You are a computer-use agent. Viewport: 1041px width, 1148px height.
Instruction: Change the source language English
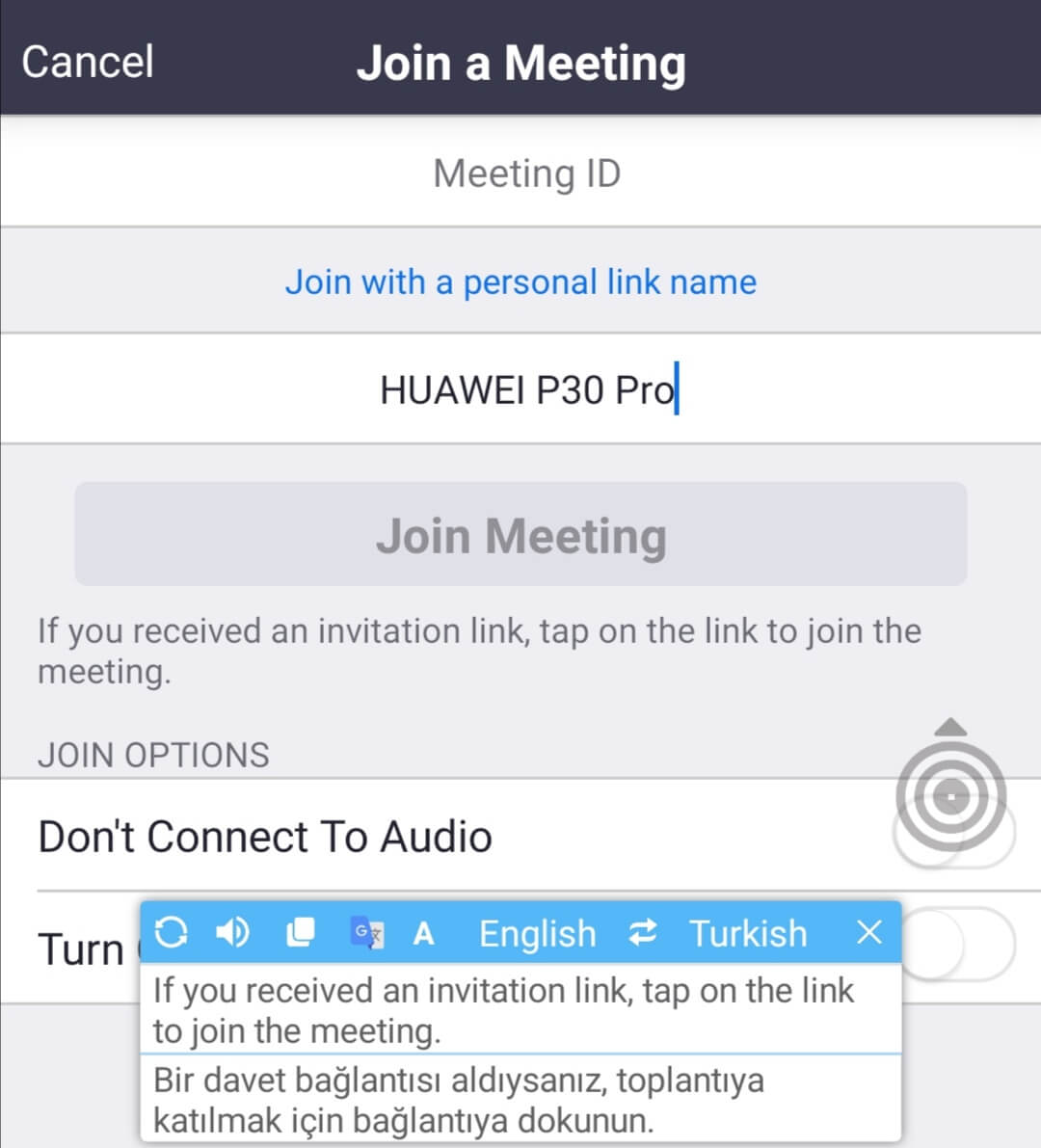[x=537, y=933]
